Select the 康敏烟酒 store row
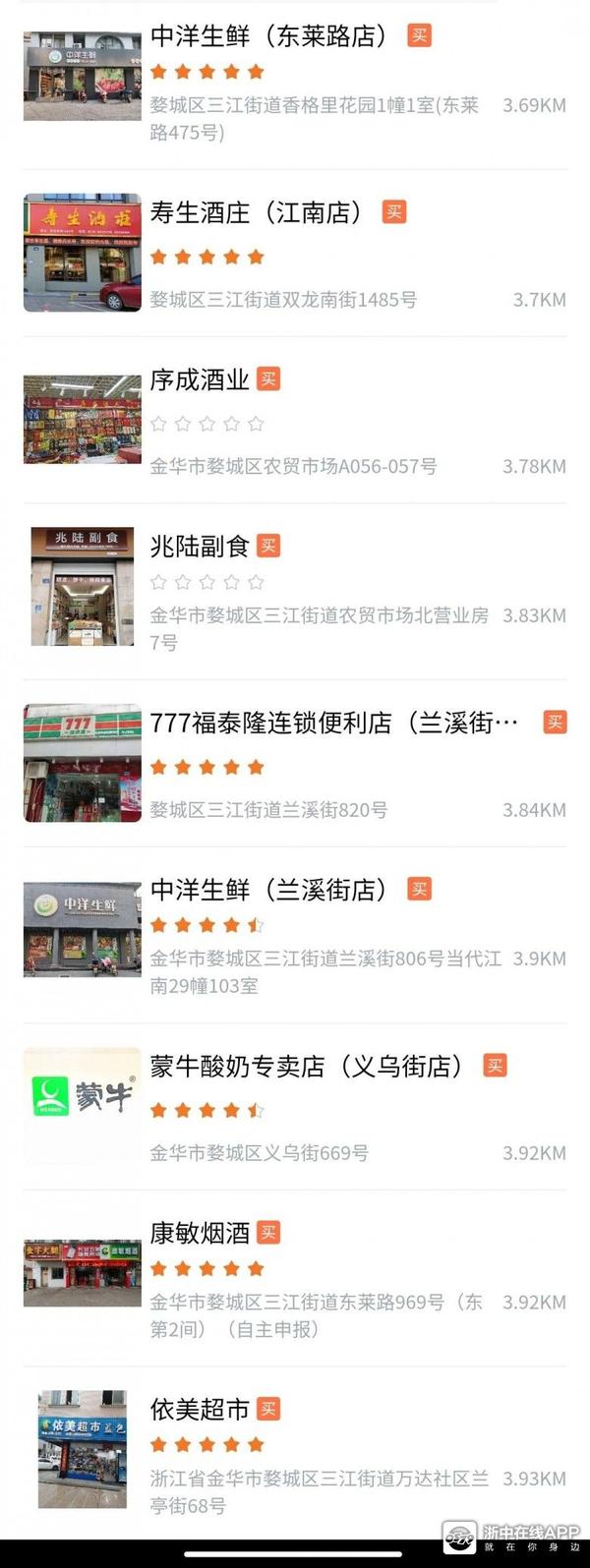The height and width of the screenshot is (1568, 590). 200,1234
